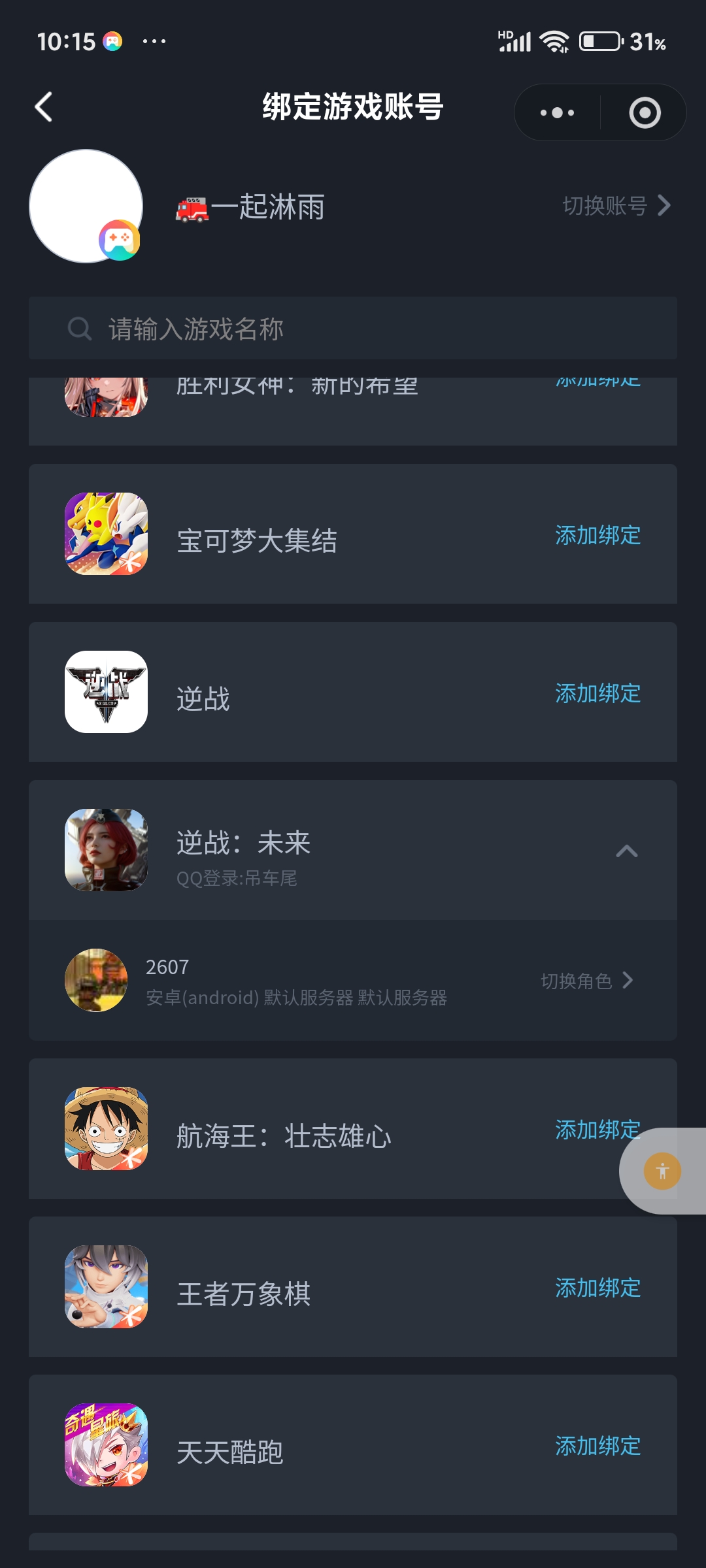Screen dimensions: 706x1568
Task: Add binding for 天天酷跑
Action: click(x=597, y=1446)
